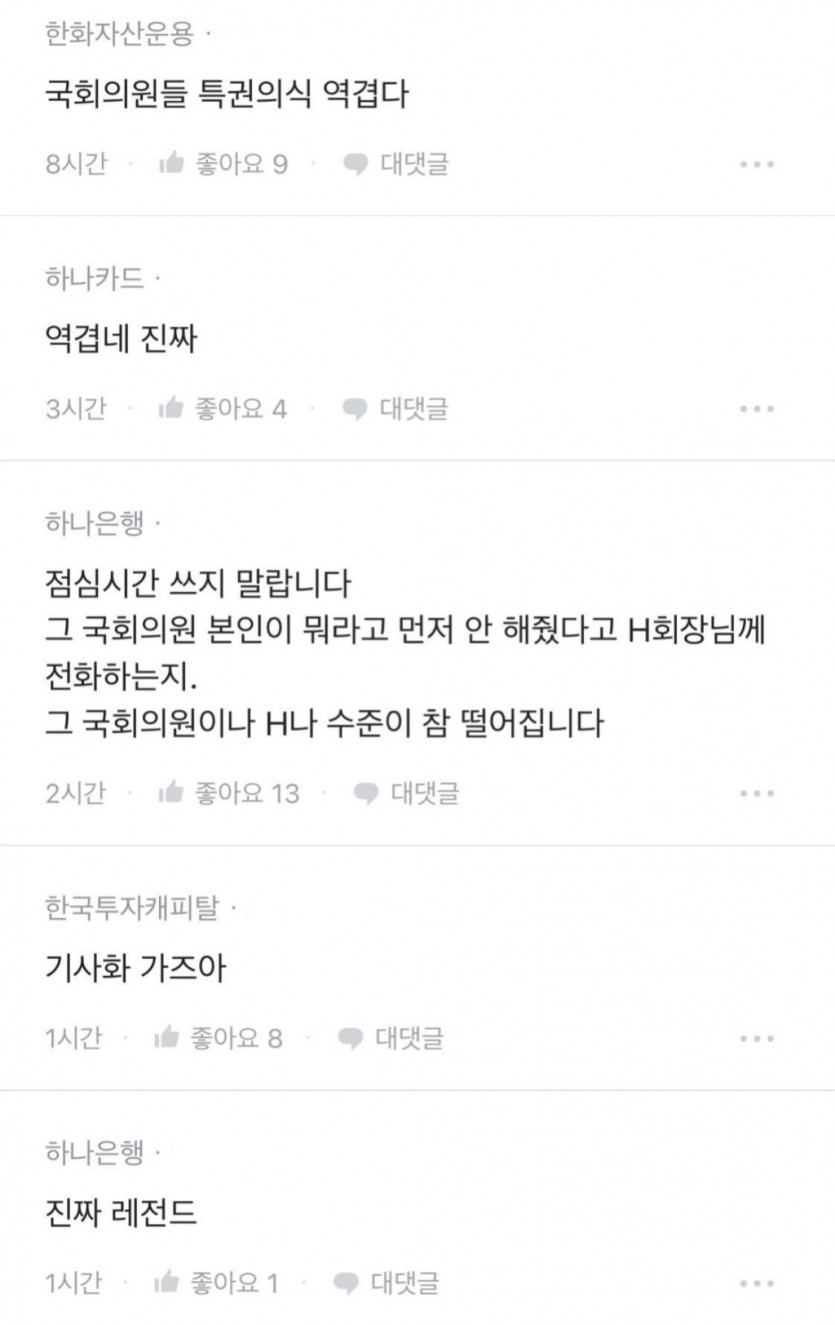Viewport: 835px width, 1325px height.
Task: Like the 하나카드 comment
Action: (x=222, y=409)
